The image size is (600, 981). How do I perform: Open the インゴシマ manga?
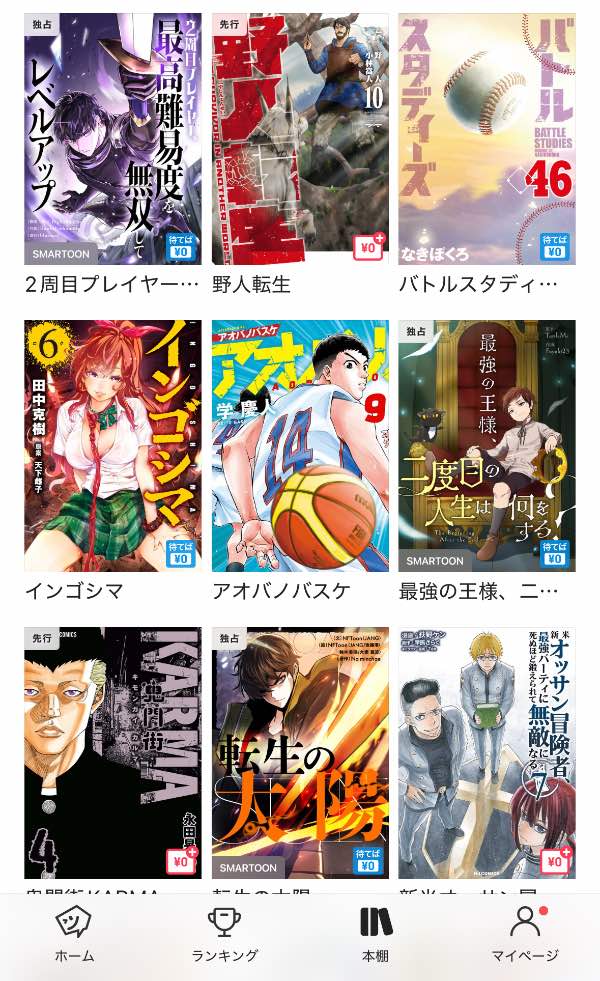pos(112,445)
